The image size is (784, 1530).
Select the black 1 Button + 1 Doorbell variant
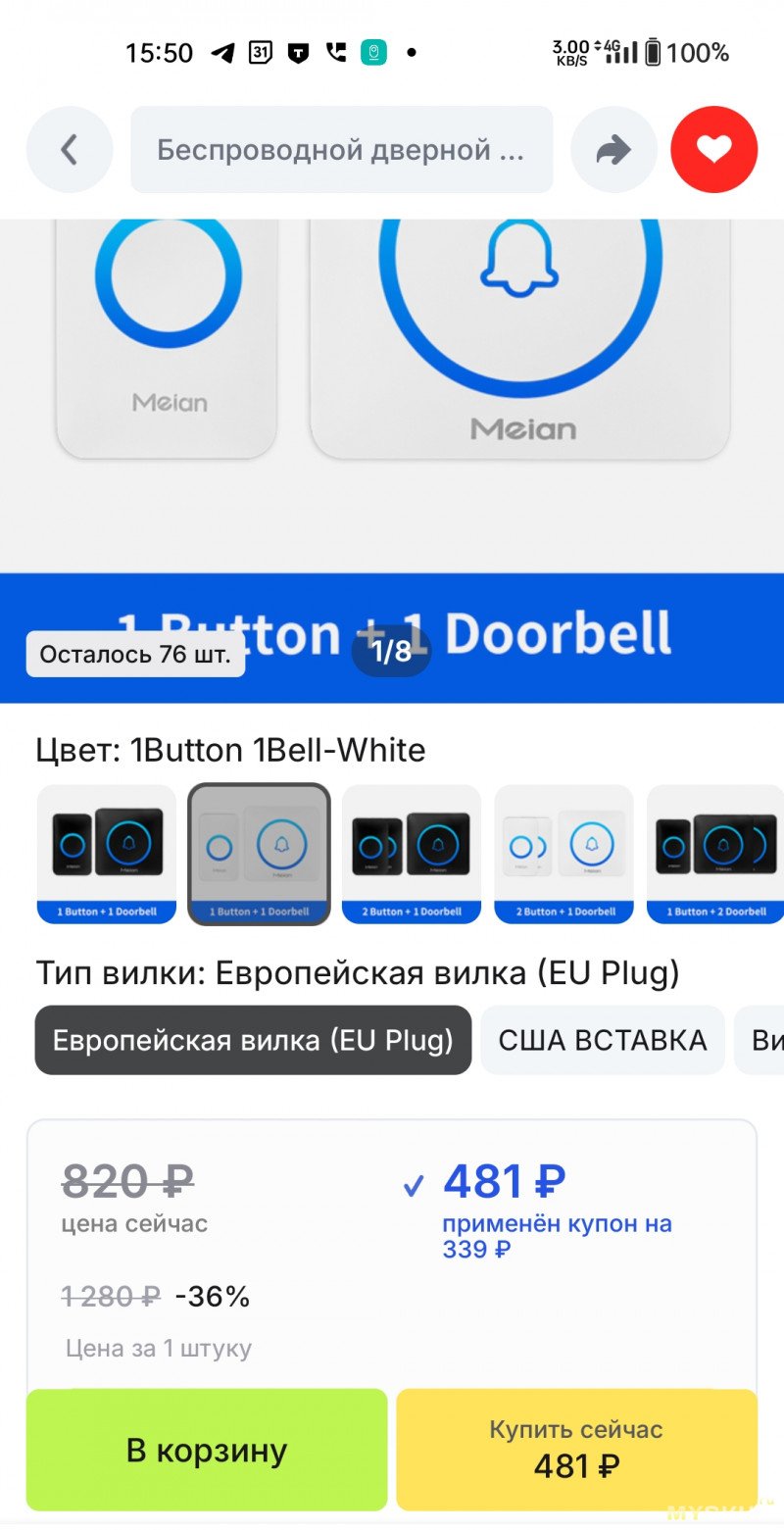coord(107,854)
